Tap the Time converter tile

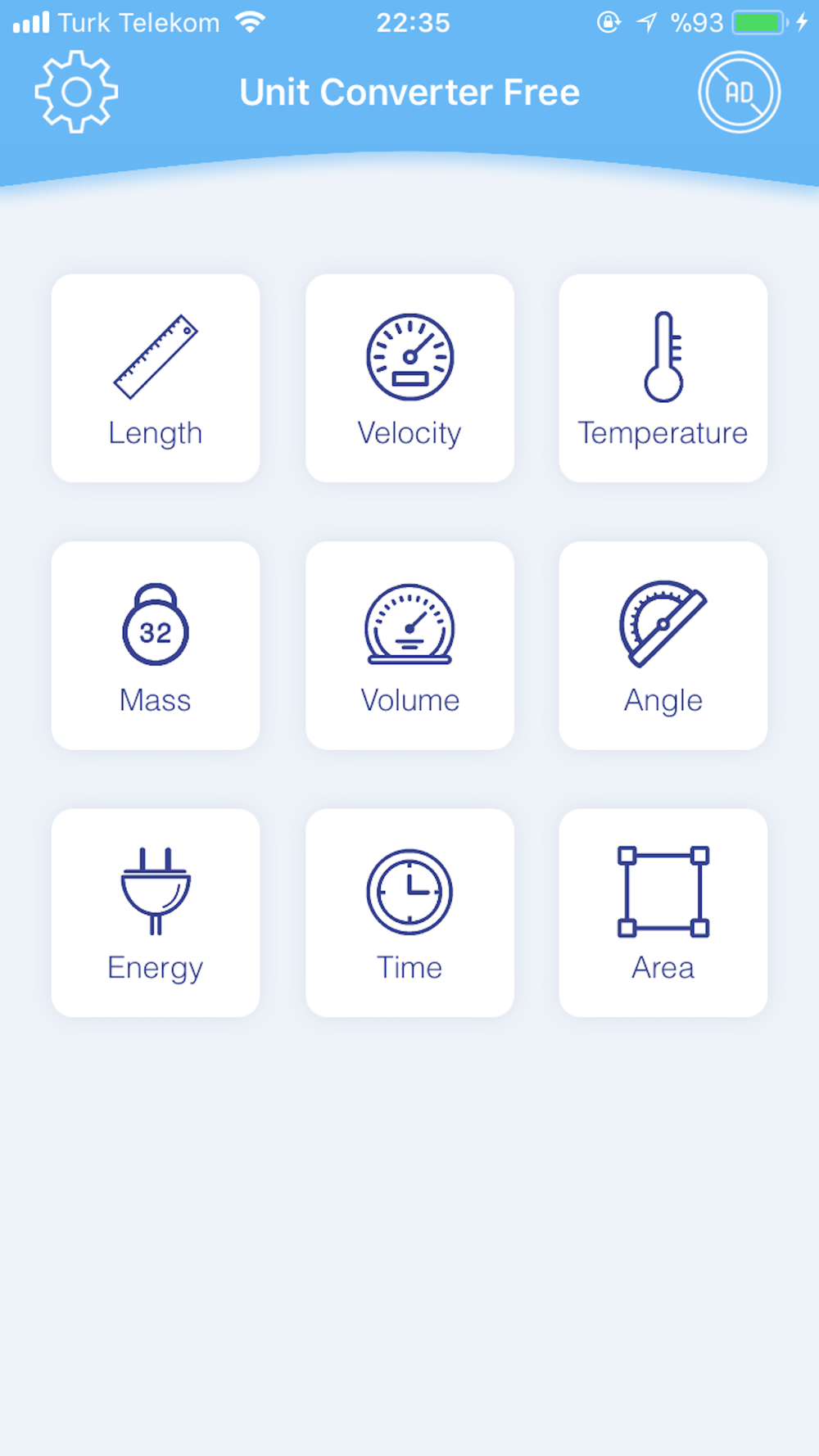pos(409,913)
